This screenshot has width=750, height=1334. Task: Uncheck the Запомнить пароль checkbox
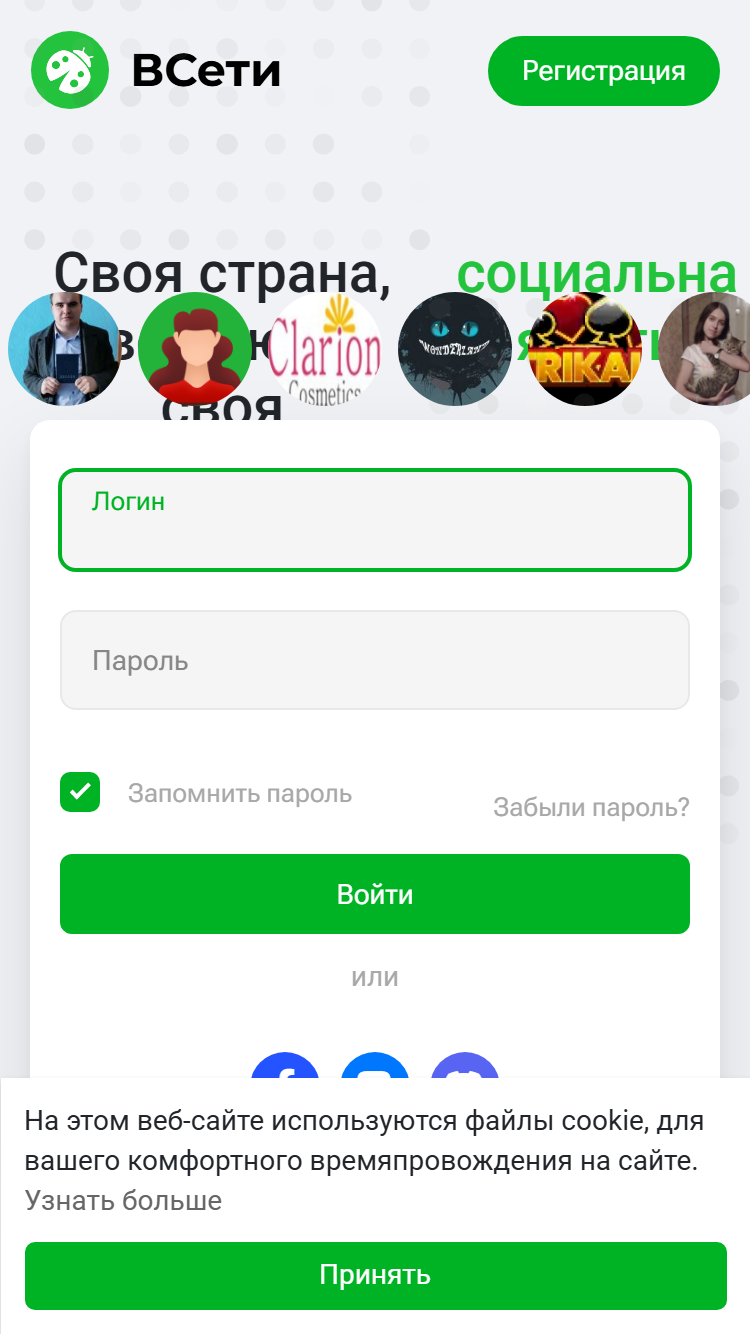pyautogui.click(x=80, y=792)
